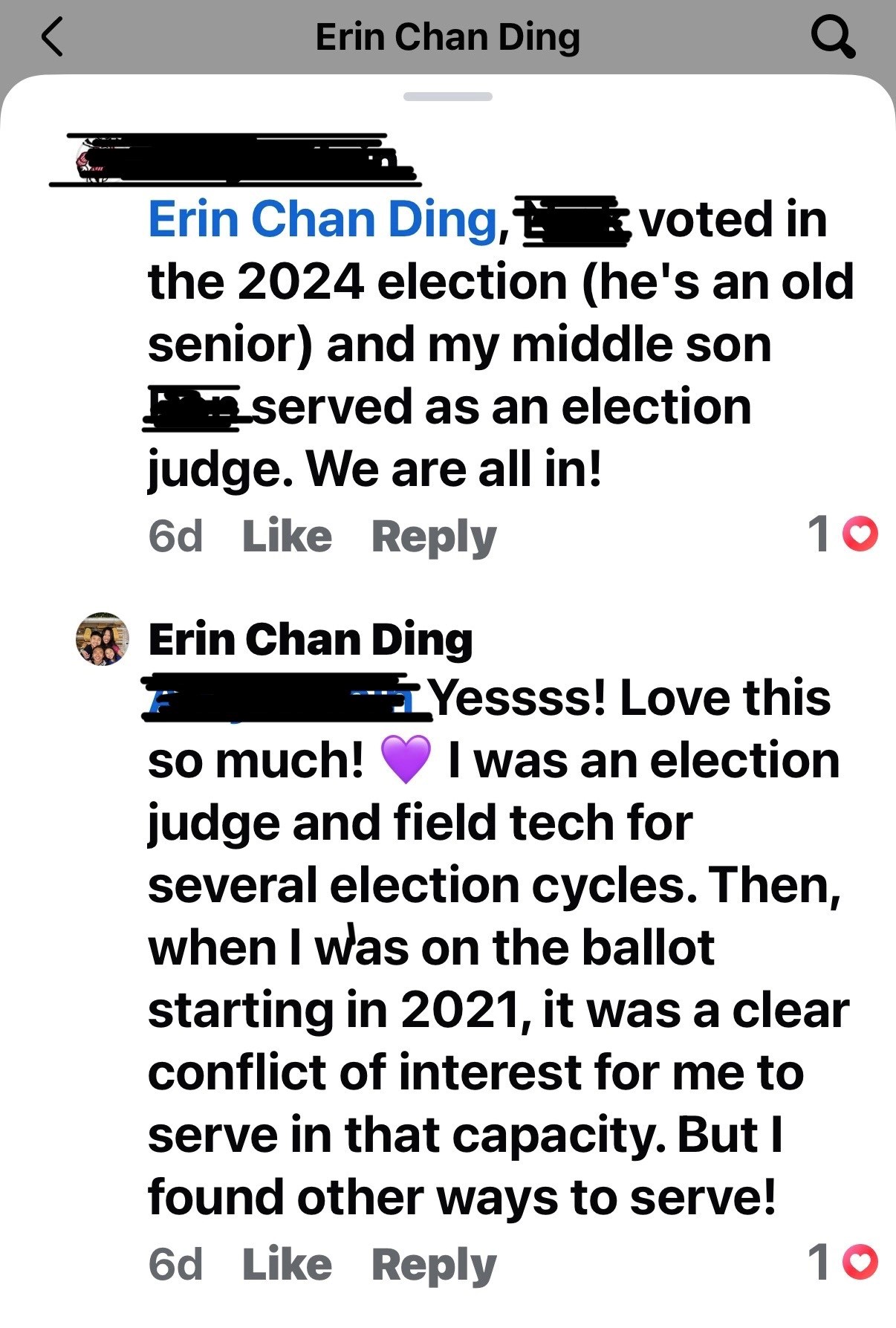This screenshot has height=1328, width=896.
Task: Tap Erin Chan Ding's bolded commenter name
Action: [x=311, y=638]
